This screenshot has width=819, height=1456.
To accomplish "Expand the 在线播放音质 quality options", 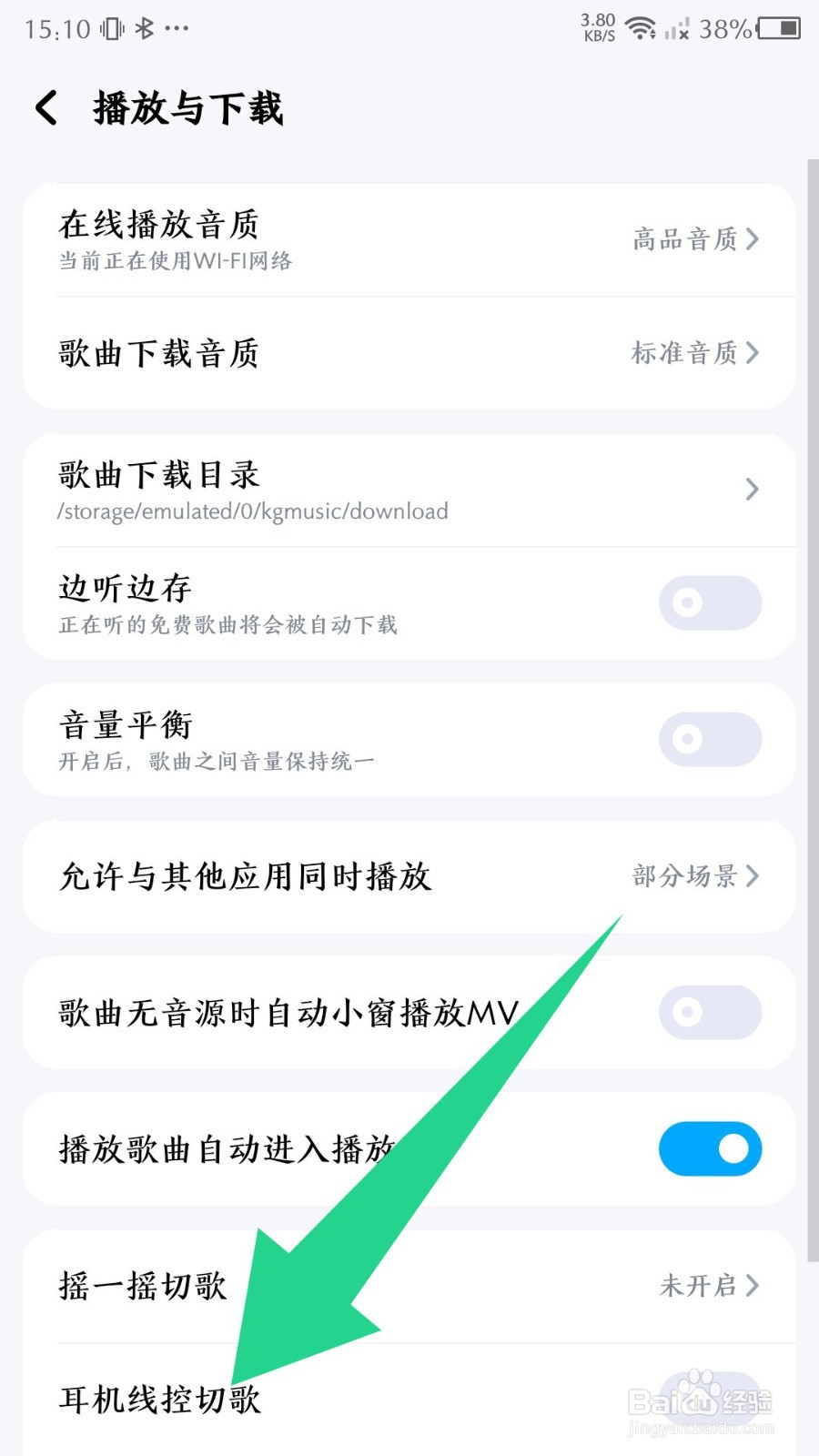I will click(409, 239).
